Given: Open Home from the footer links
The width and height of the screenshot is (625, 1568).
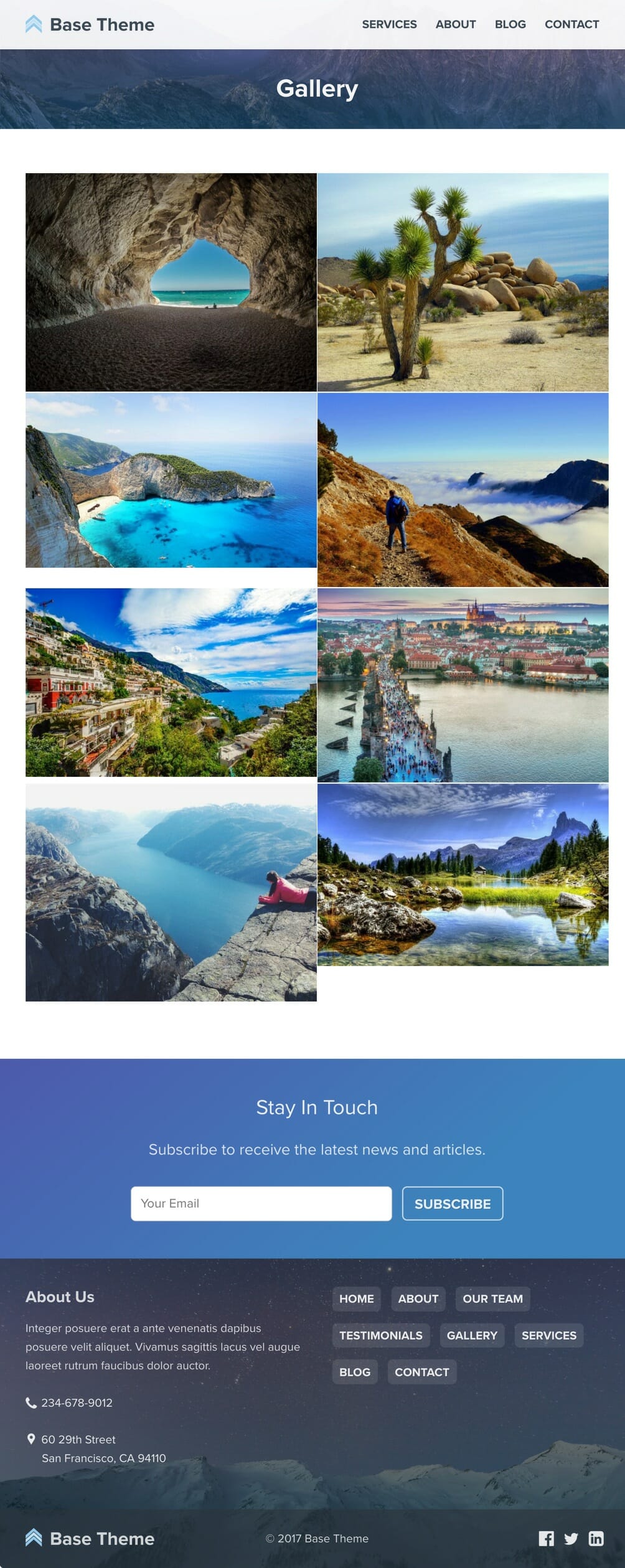Looking at the screenshot, I should [x=356, y=1298].
